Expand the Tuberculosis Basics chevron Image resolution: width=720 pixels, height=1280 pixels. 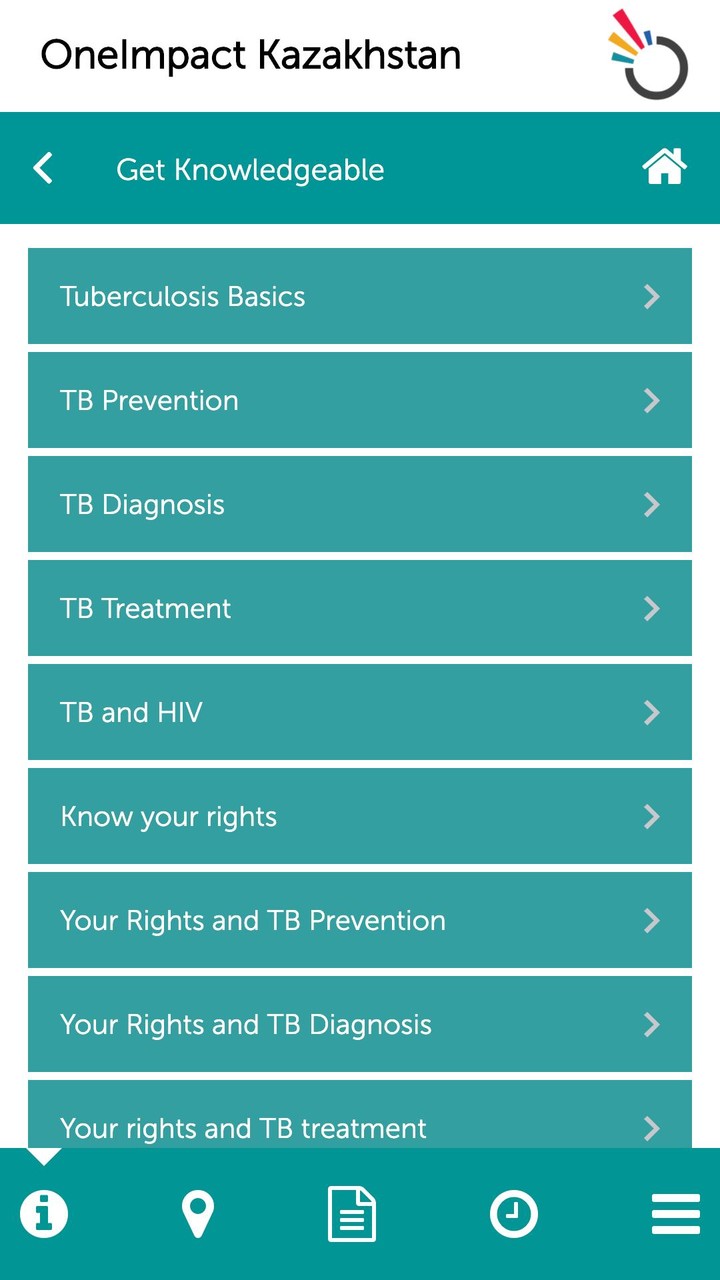coord(651,296)
